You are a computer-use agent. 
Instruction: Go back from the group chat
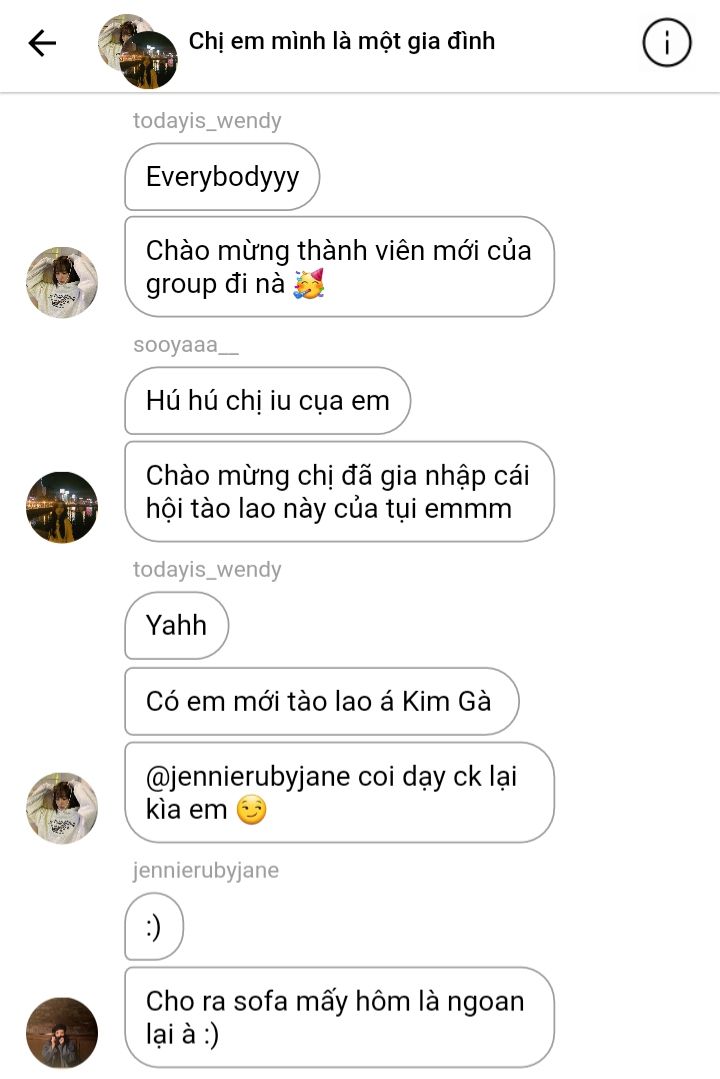coord(42,43)
